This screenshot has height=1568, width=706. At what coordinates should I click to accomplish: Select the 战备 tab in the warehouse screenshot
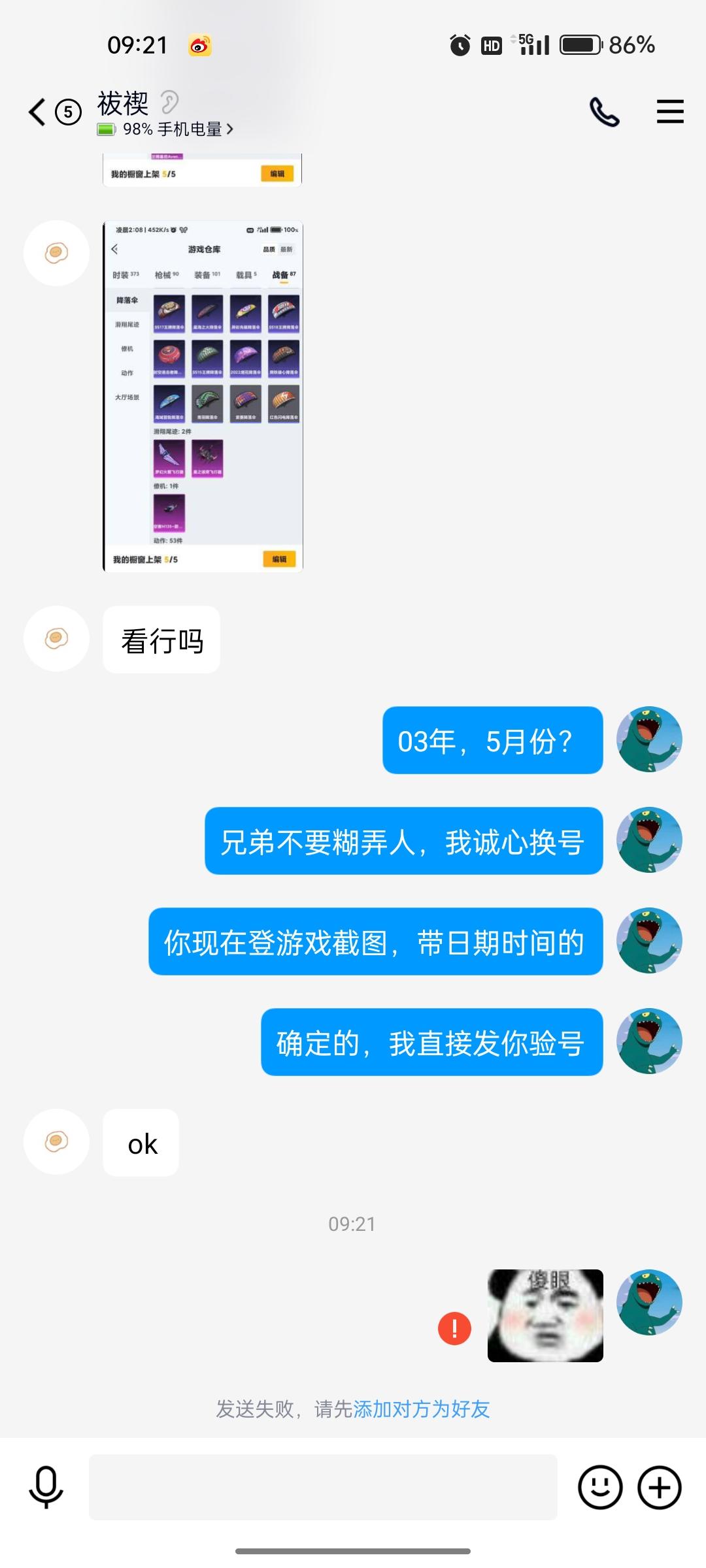(x=281, y=275)
